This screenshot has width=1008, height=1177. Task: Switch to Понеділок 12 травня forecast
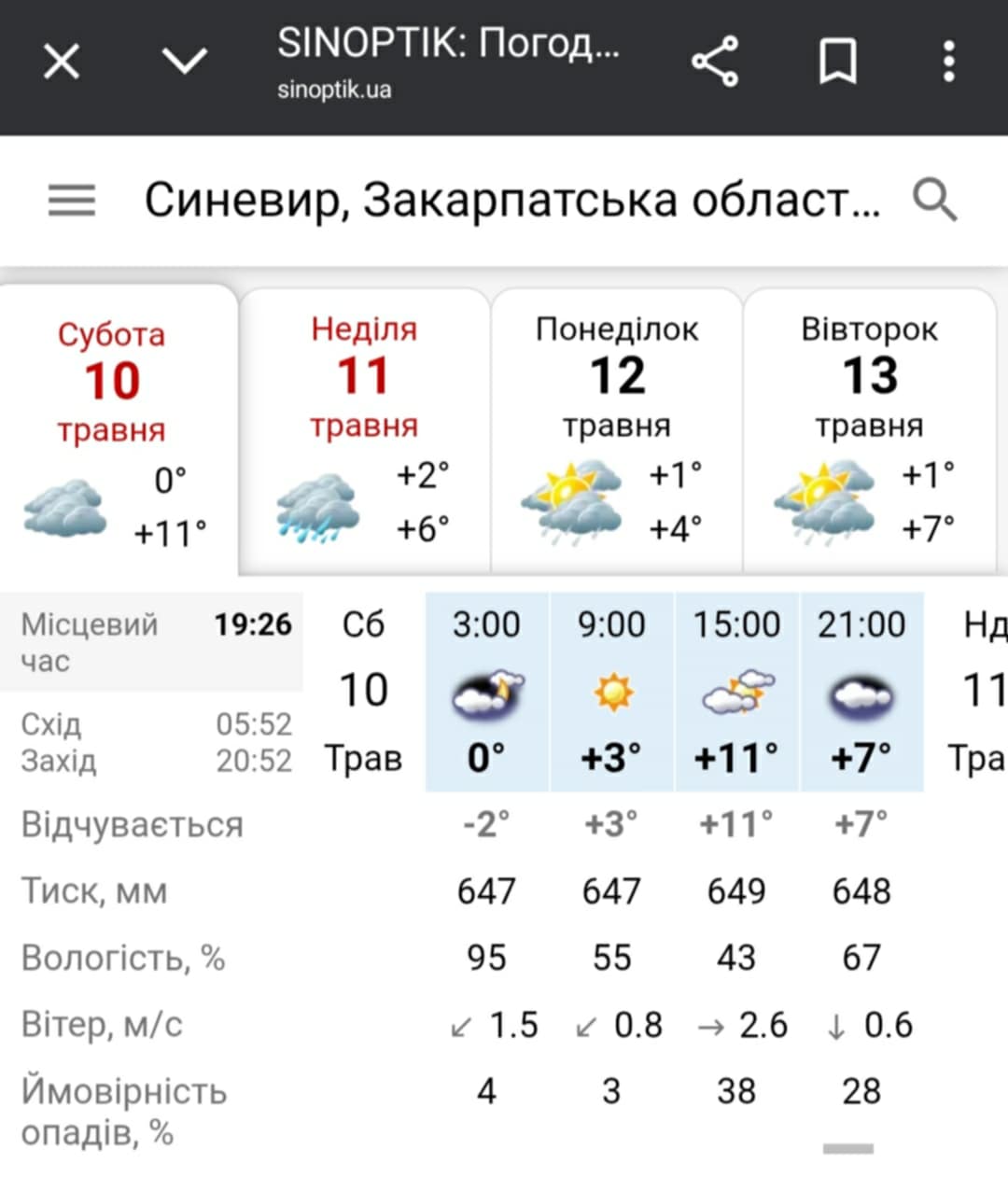(617, 429)
